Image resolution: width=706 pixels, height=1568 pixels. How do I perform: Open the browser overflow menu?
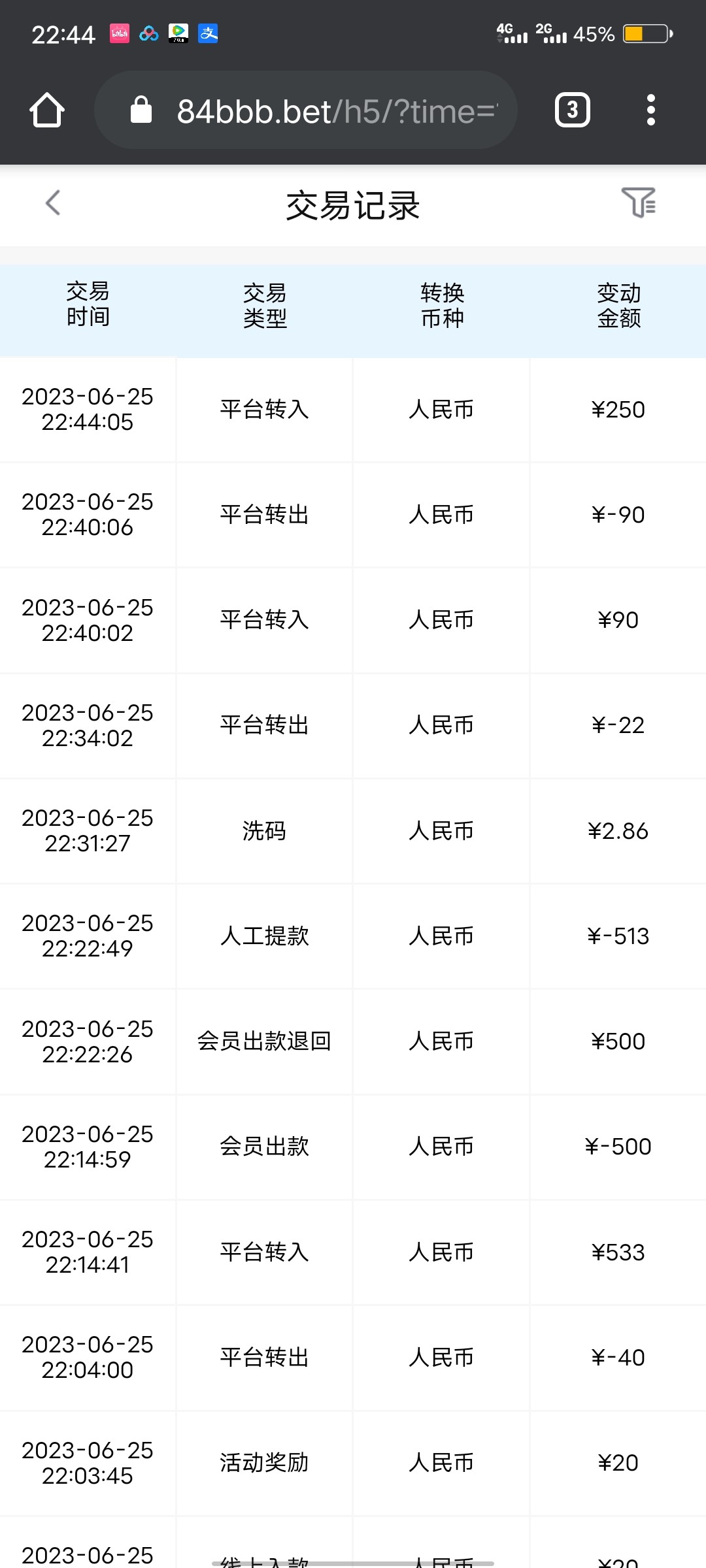tap(650, 110)
